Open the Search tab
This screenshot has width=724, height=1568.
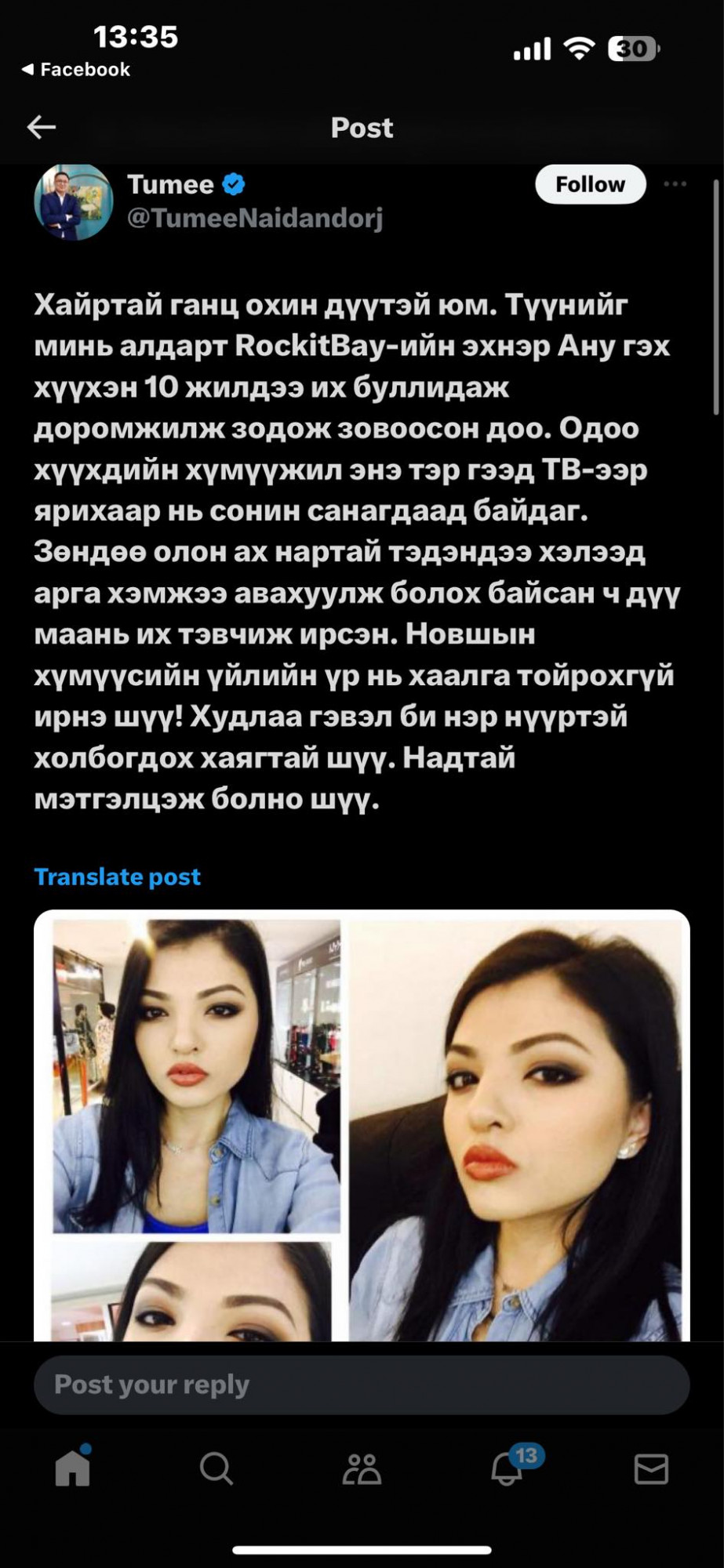click(x=216, y=1468)
